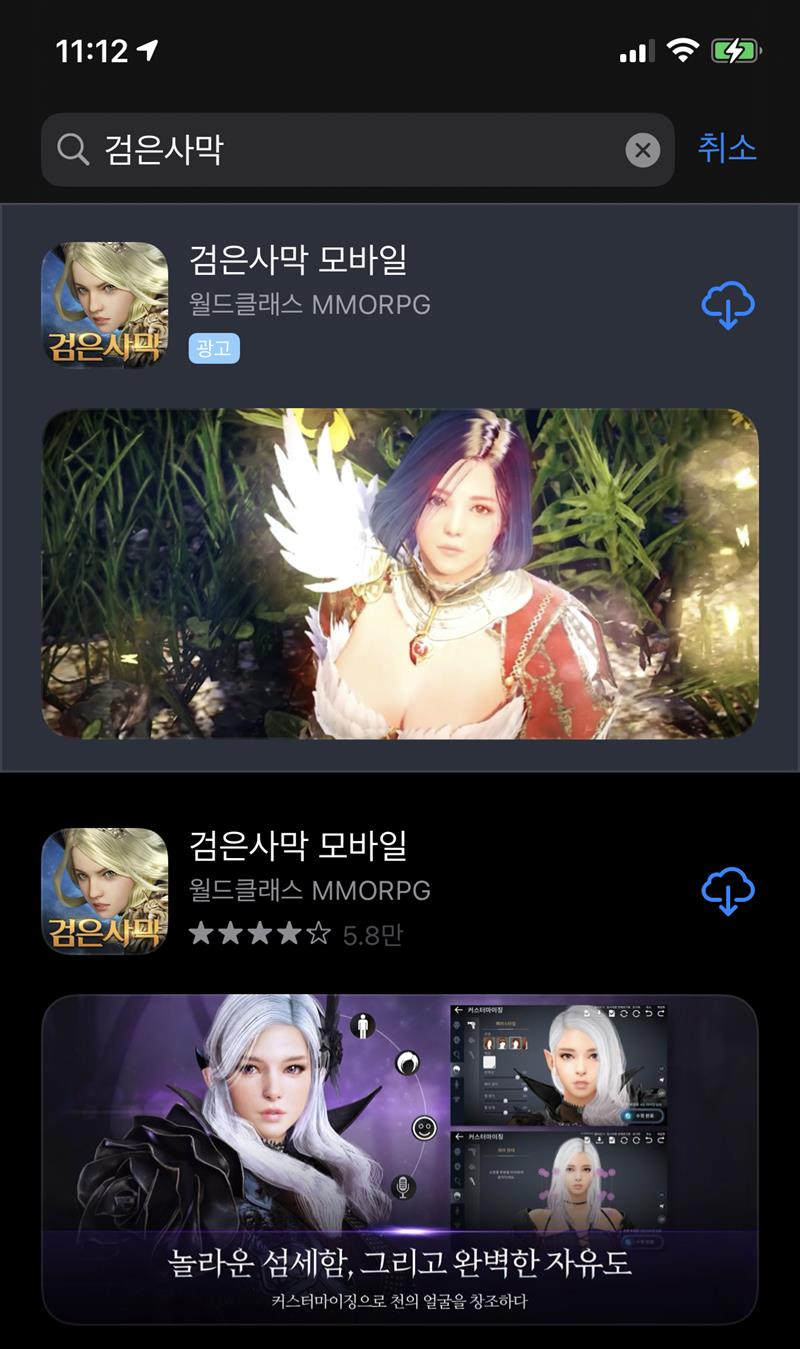Download 검은사막 모바일 rated 5.8만
This screenshot has width=800, height=1349.
pyautogui.click(x=728, y=891)
